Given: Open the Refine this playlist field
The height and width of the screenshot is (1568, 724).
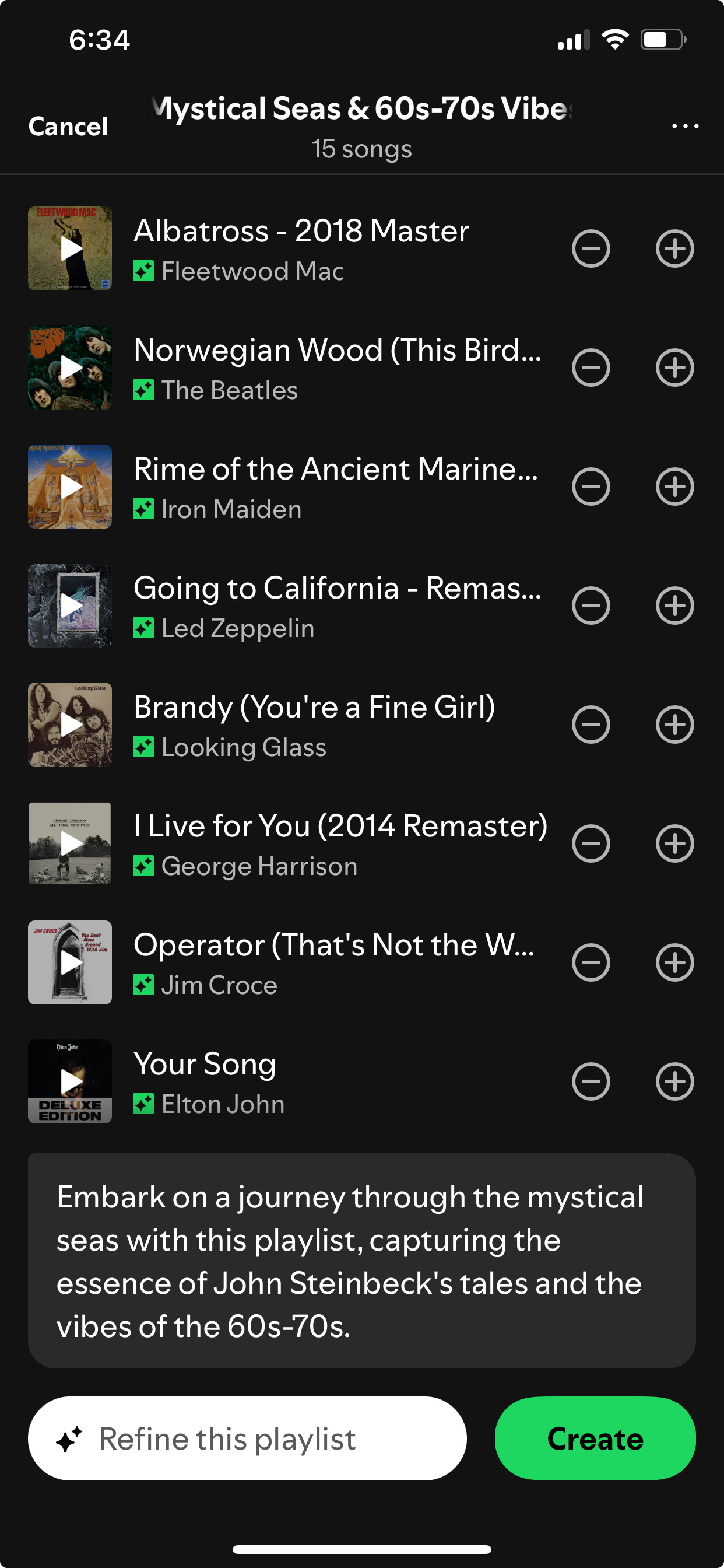Looking at the screenshot, I should click(x=247, y=1439).
